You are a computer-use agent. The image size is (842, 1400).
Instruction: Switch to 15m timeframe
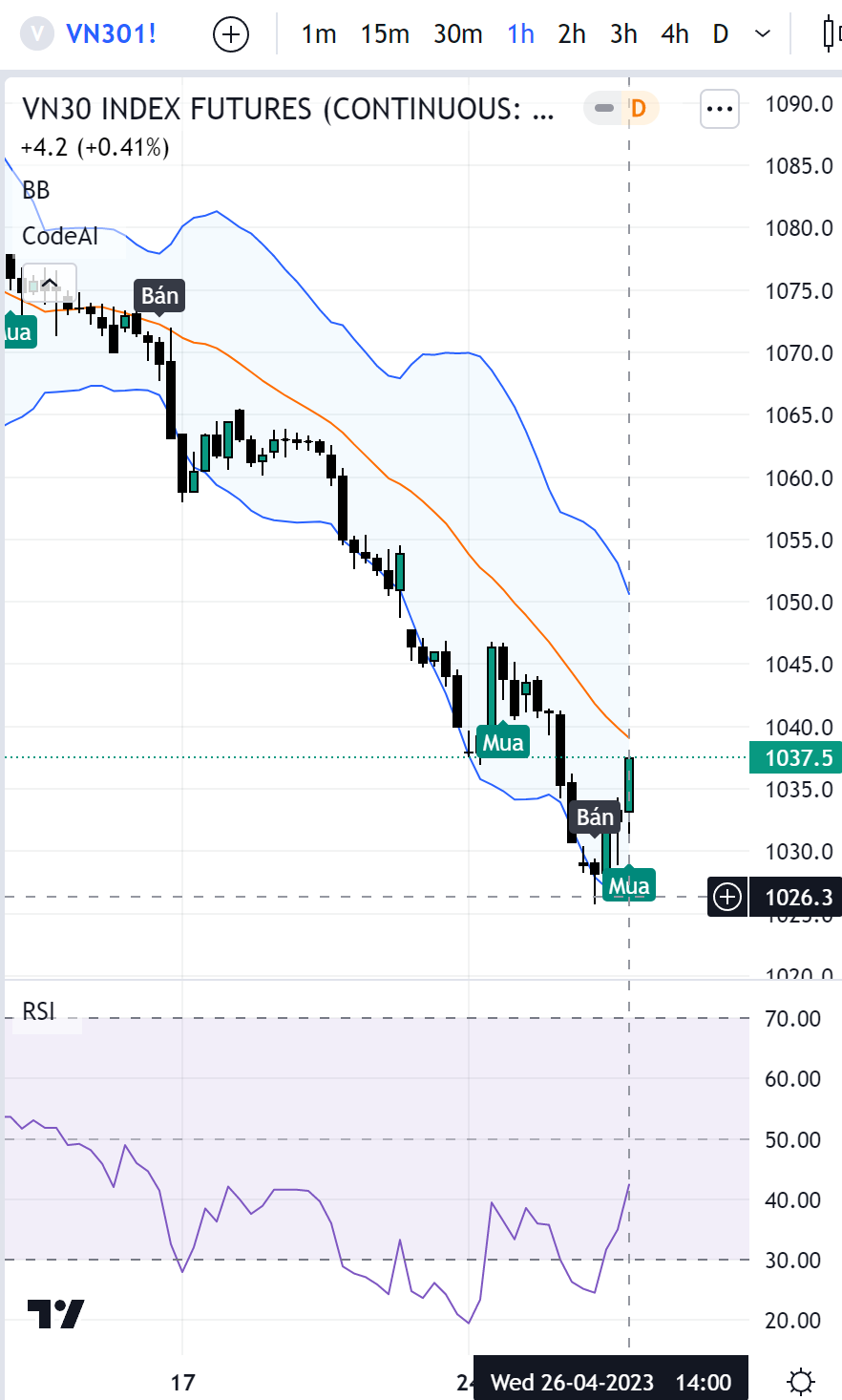(385, 34)
